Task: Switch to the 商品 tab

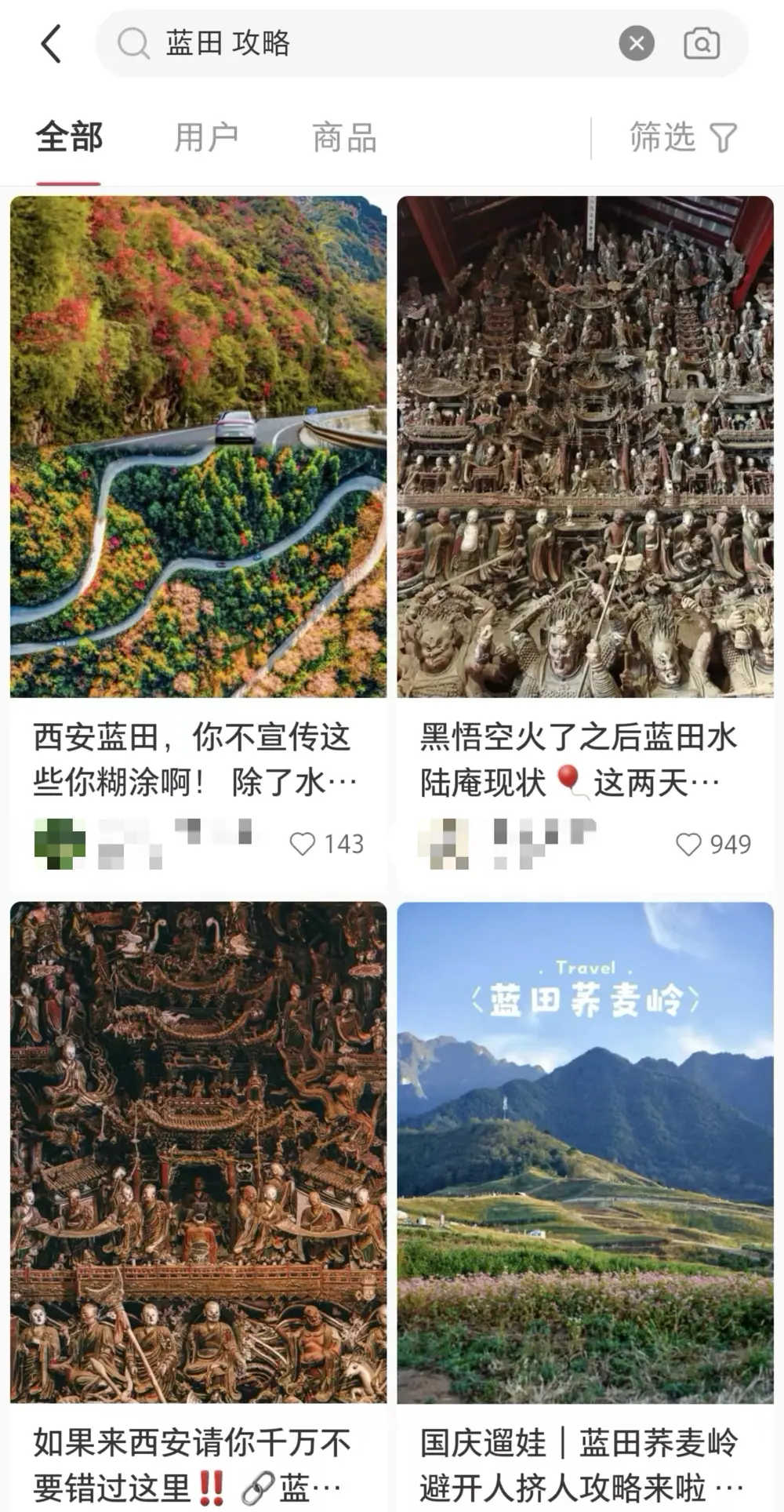Action: click(344, 138)
